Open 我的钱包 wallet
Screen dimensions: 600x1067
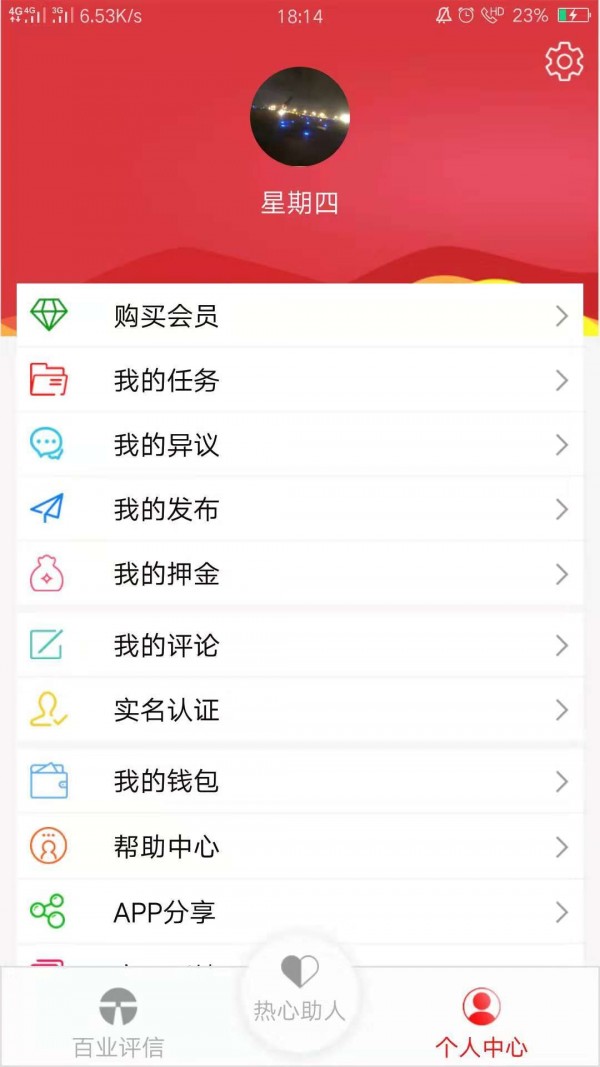tap(300, 782)
